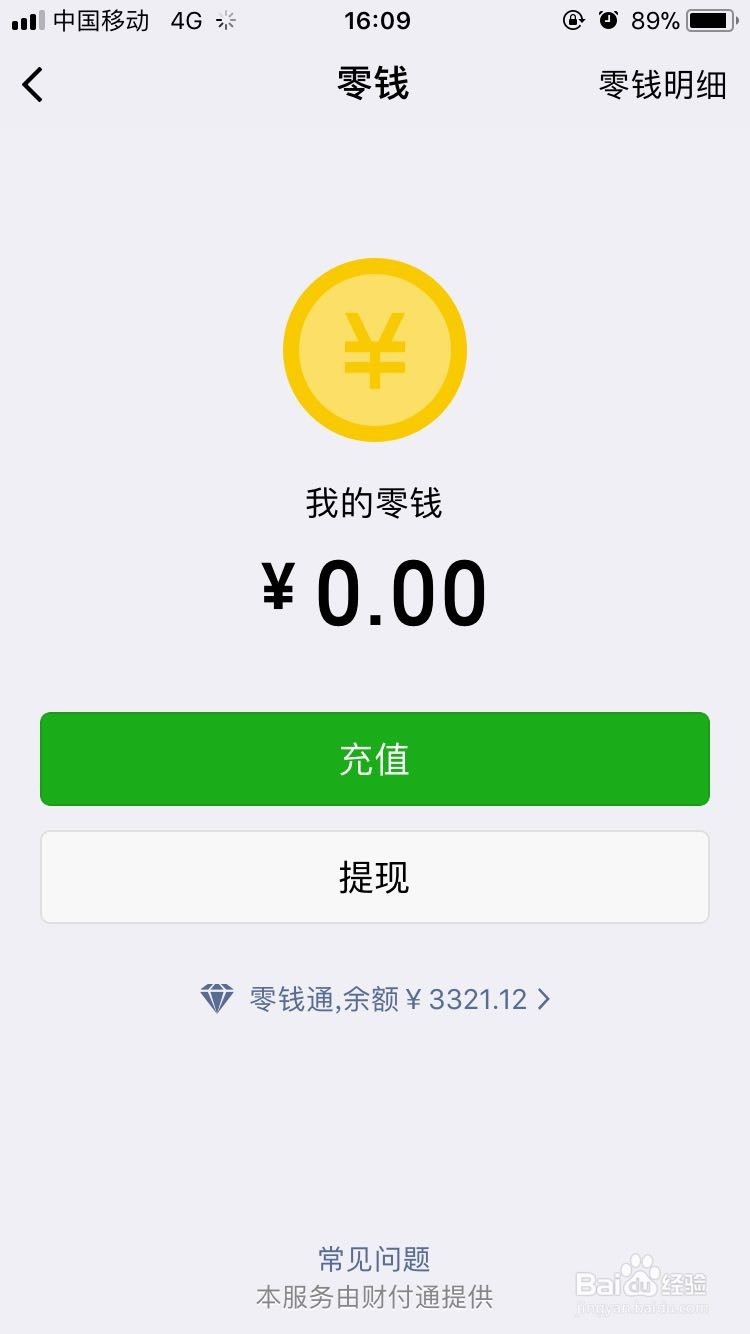
Task: Go back using the top-left arrow
Action: [x=33, y=85]
